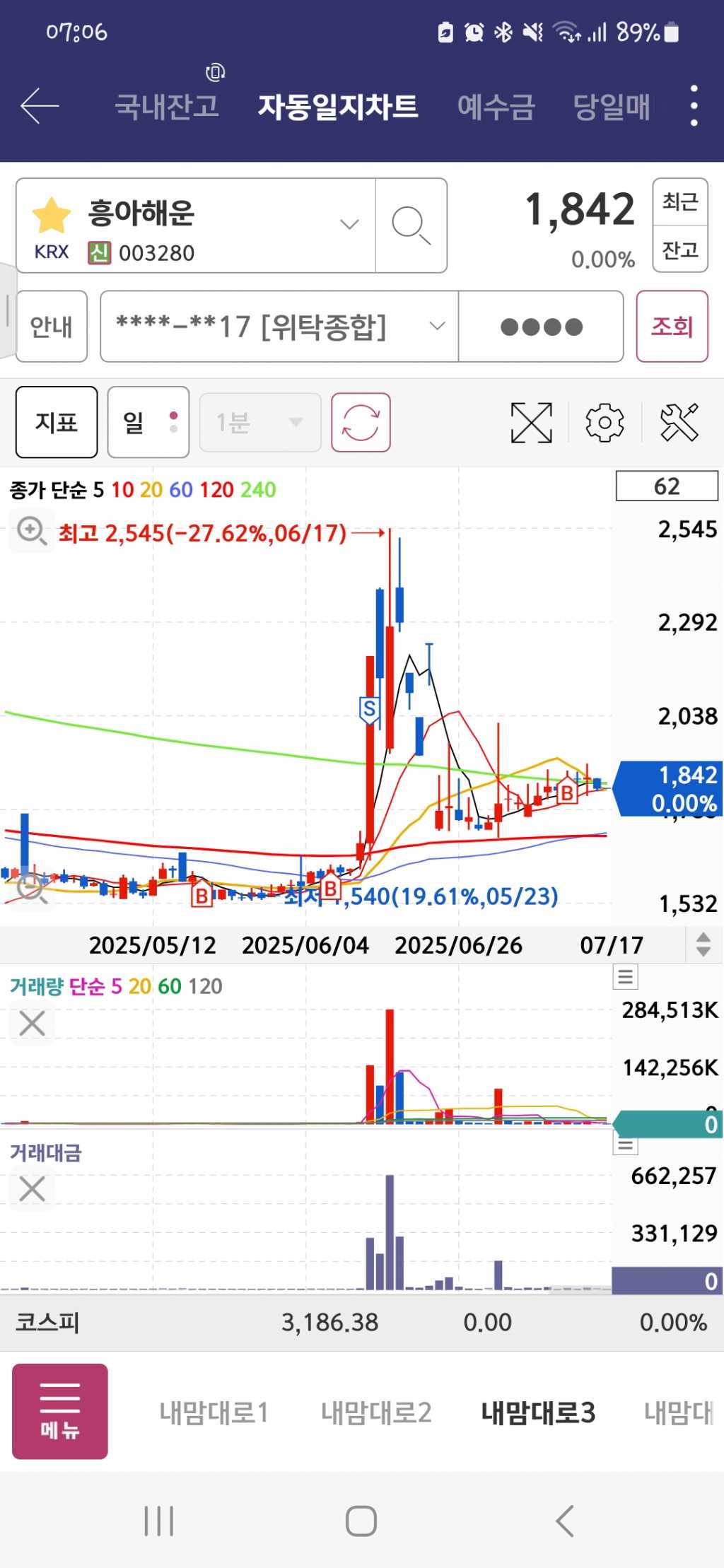Select the 최근 button

coord(679,202)
